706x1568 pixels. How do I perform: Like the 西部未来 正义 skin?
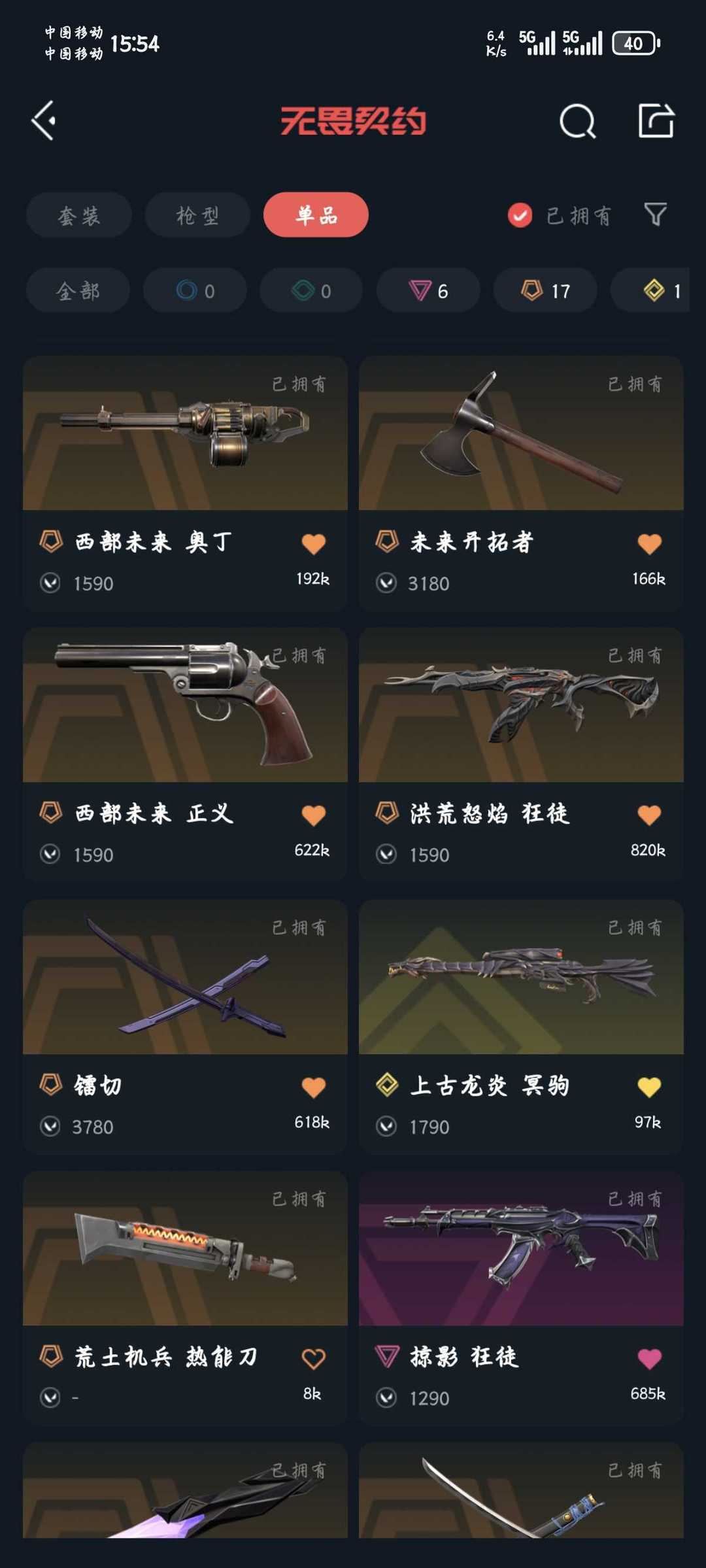(x=314, y=815)
